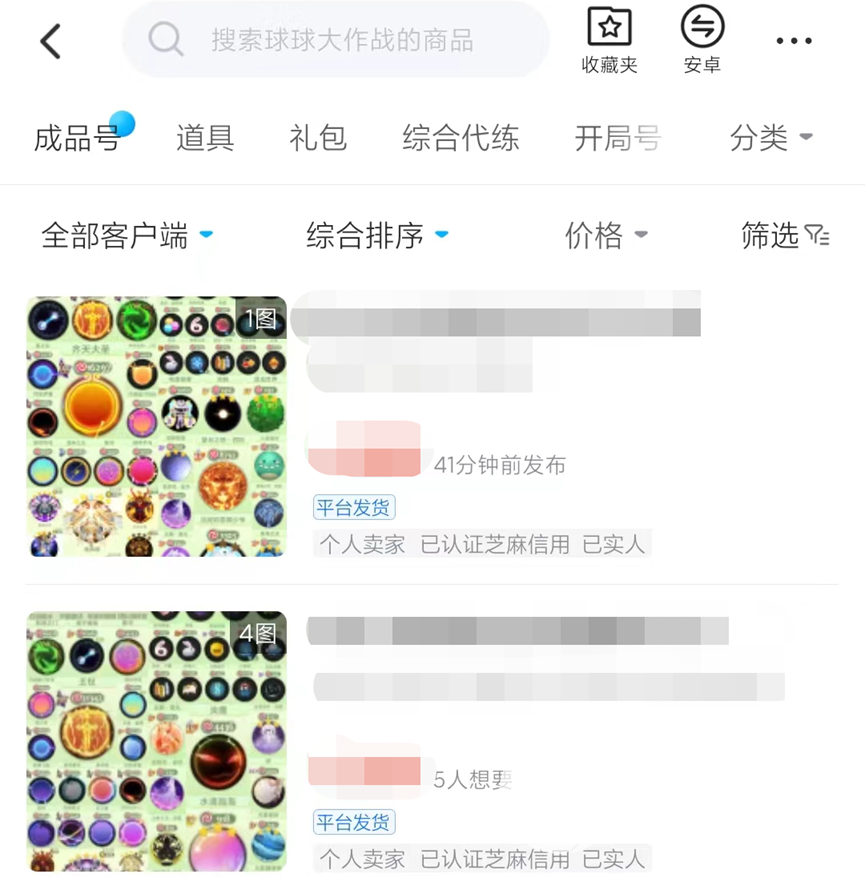865x878 pixels.
Task: Expand the 全部客户端 dropdown
Action: (127, 236)
